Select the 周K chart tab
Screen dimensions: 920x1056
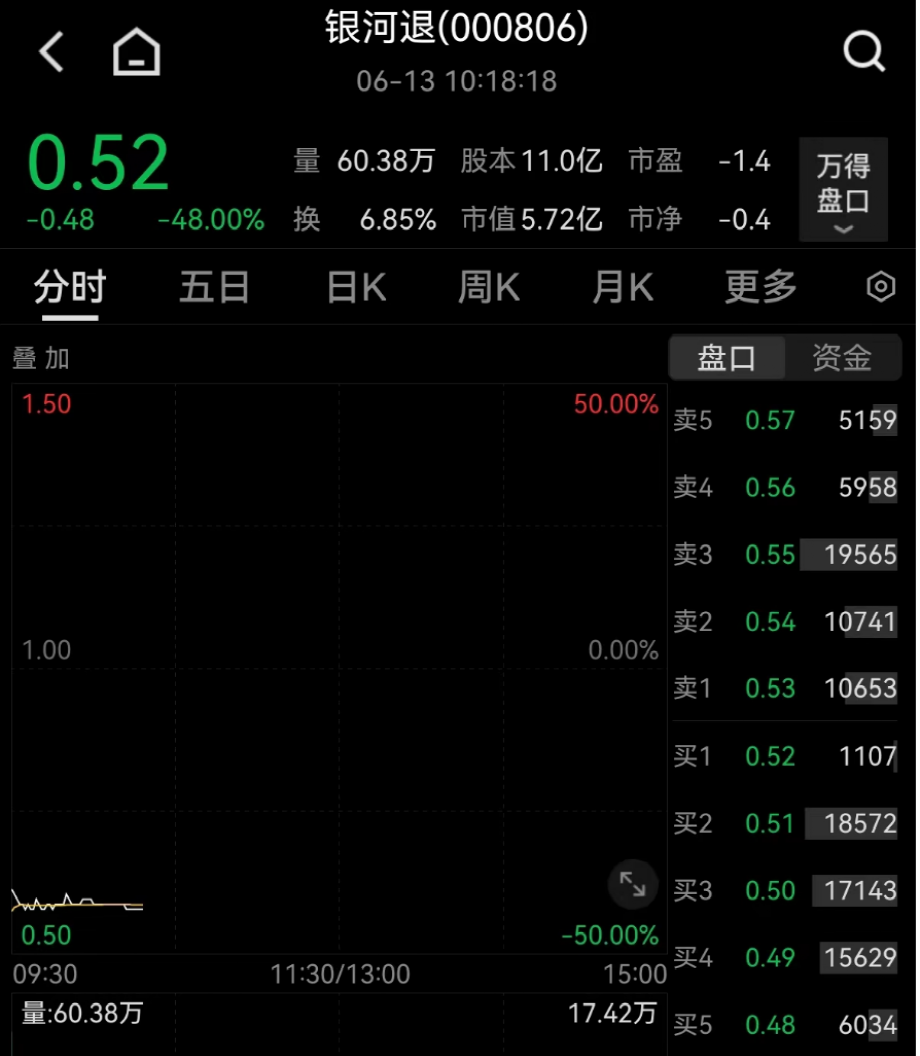pos(489,288)
